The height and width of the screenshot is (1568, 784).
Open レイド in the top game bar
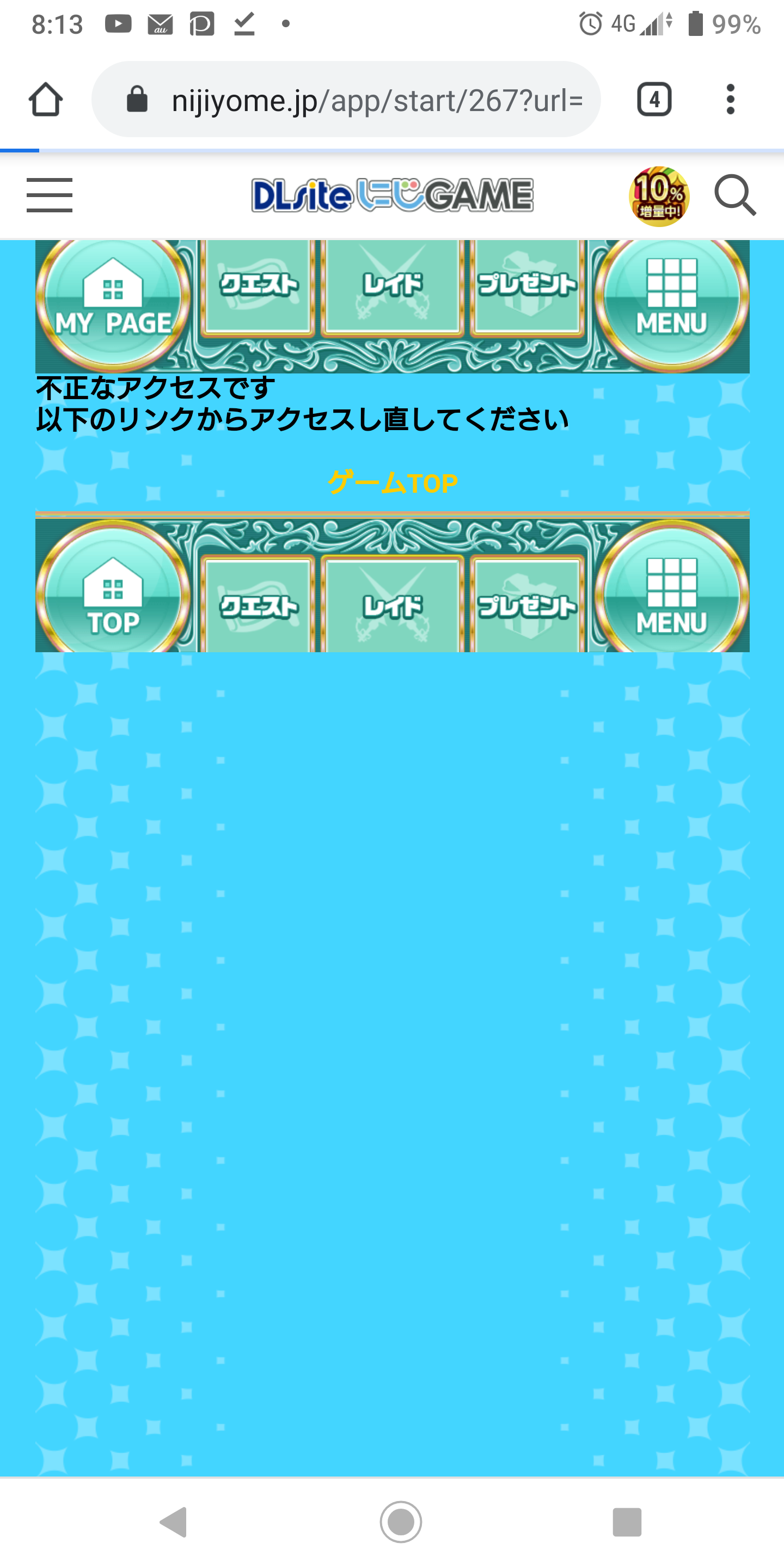(x=392, y=286)
